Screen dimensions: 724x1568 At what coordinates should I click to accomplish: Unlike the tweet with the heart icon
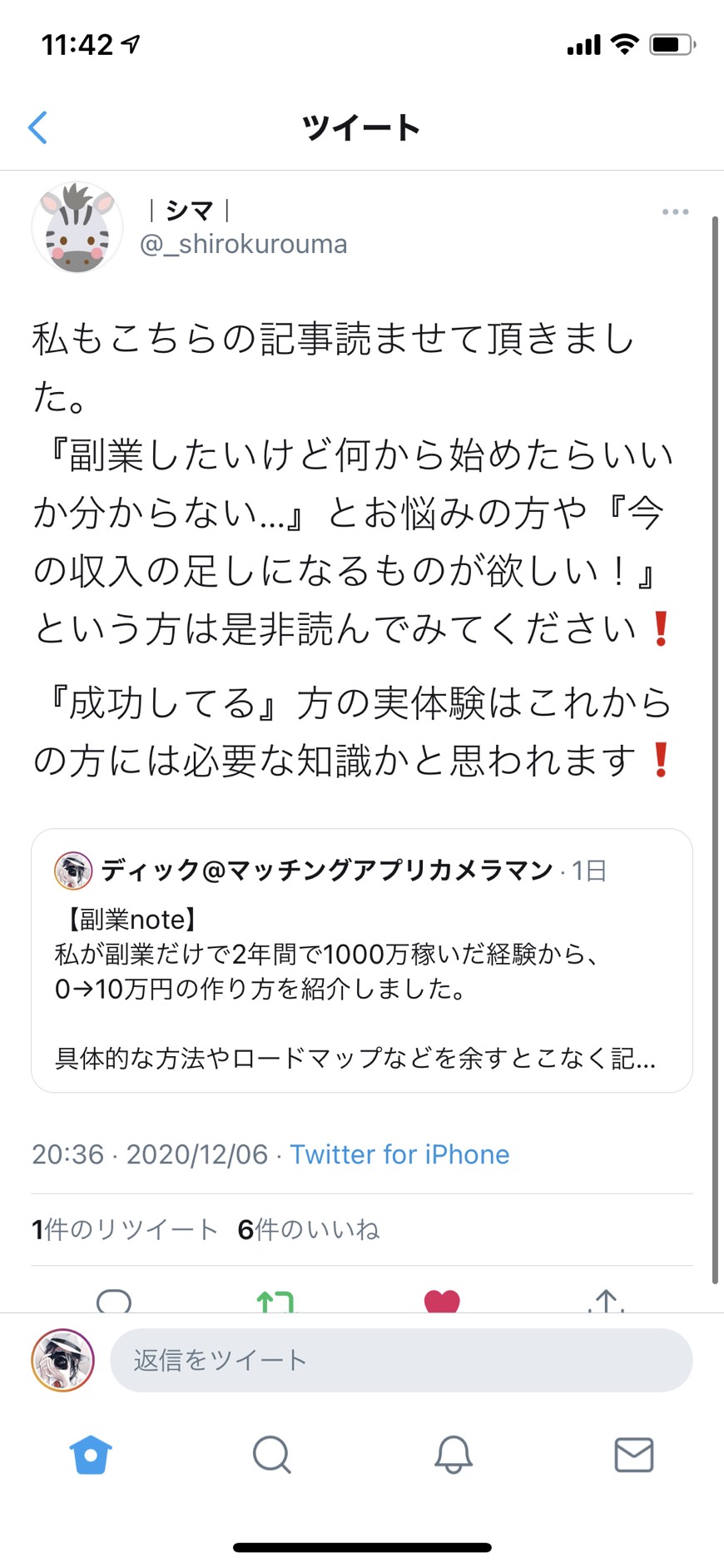pyautogui.click(x=442, y=1301)
